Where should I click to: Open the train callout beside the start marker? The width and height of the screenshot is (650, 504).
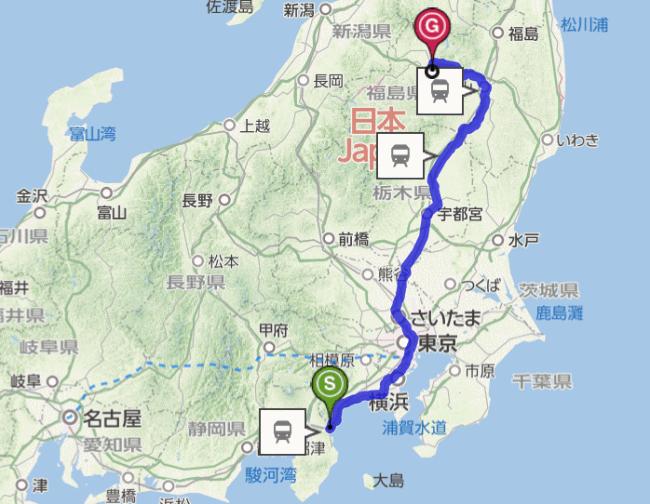click(283, 432)
